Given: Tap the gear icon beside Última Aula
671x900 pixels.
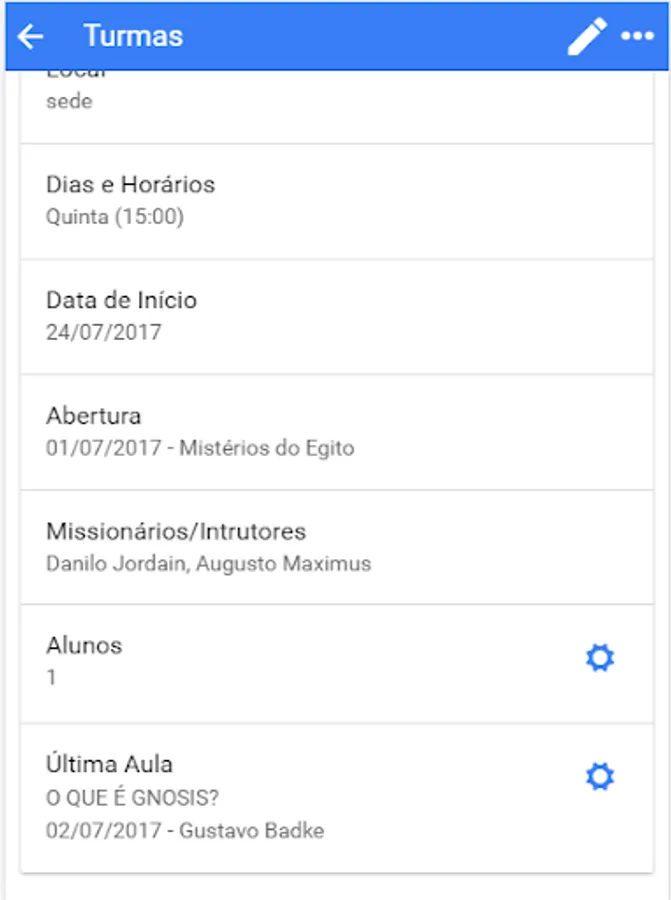Looking at the screenshot, I should point(599,777).
